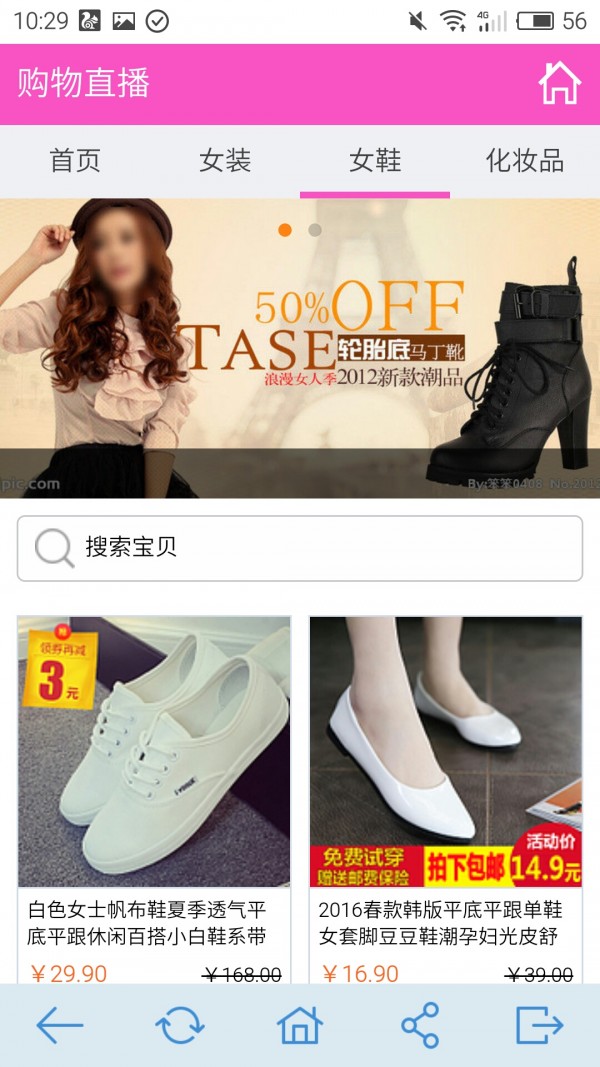Open the white canvas shoes product card
Image resolution: width=600 pixels, height=1067 pixels.
pyautogui.click(x=154, y=780)
